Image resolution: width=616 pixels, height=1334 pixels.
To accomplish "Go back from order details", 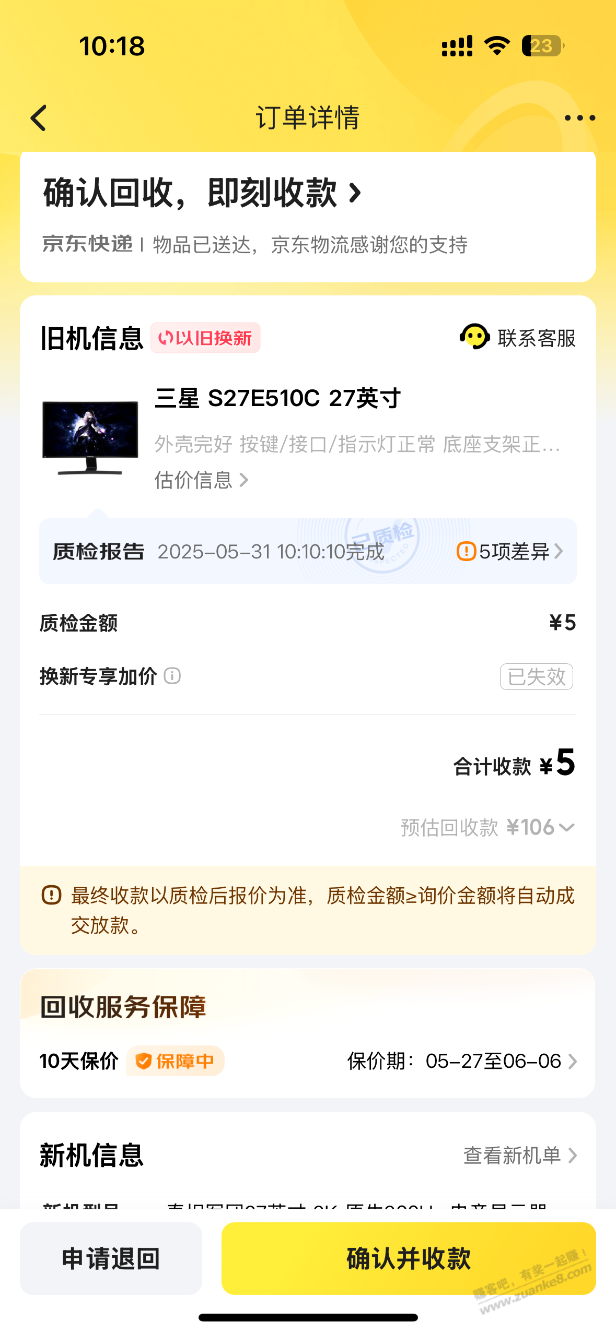I will [x=38, y=118].
